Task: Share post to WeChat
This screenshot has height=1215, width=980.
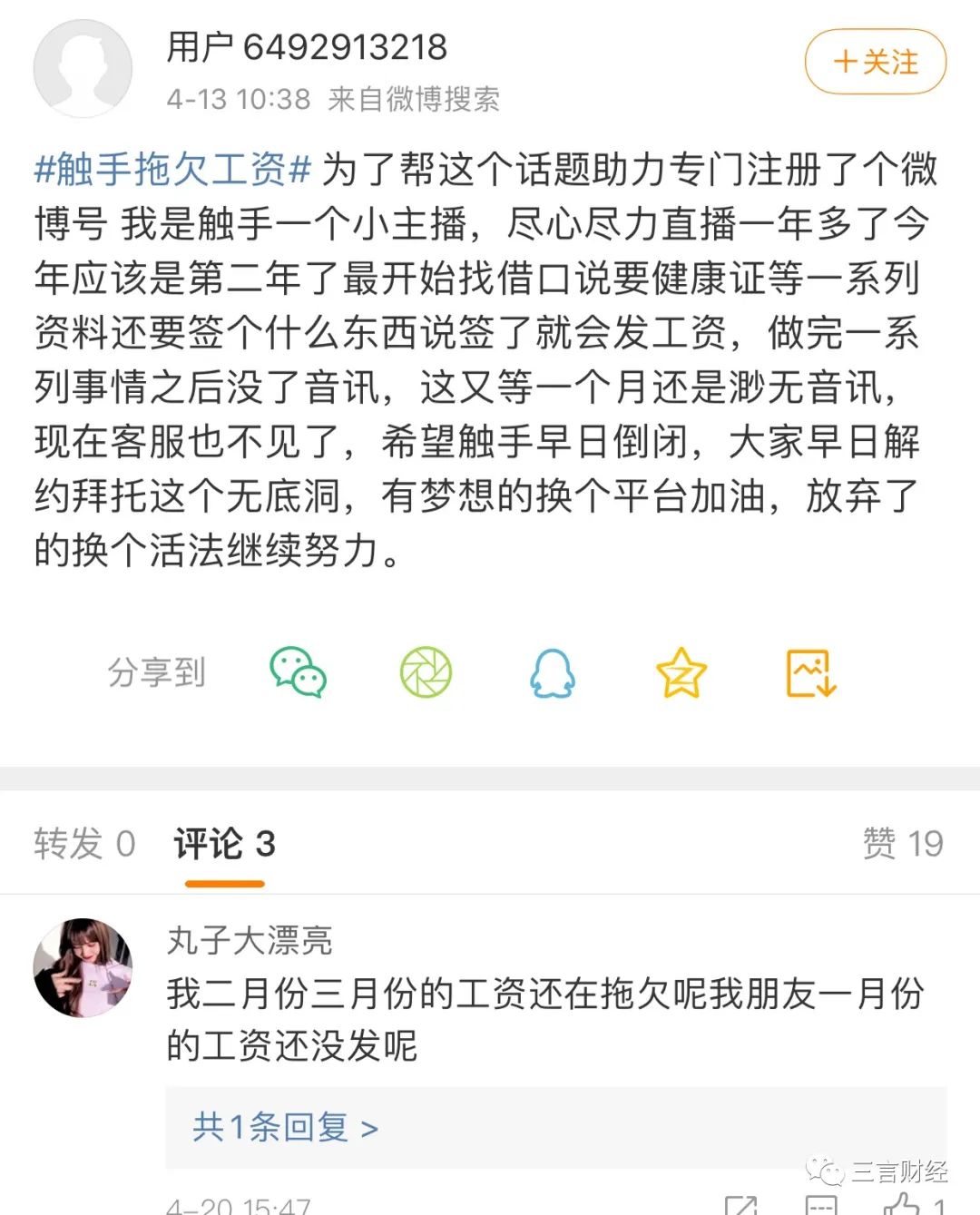Action: (298, 672)
